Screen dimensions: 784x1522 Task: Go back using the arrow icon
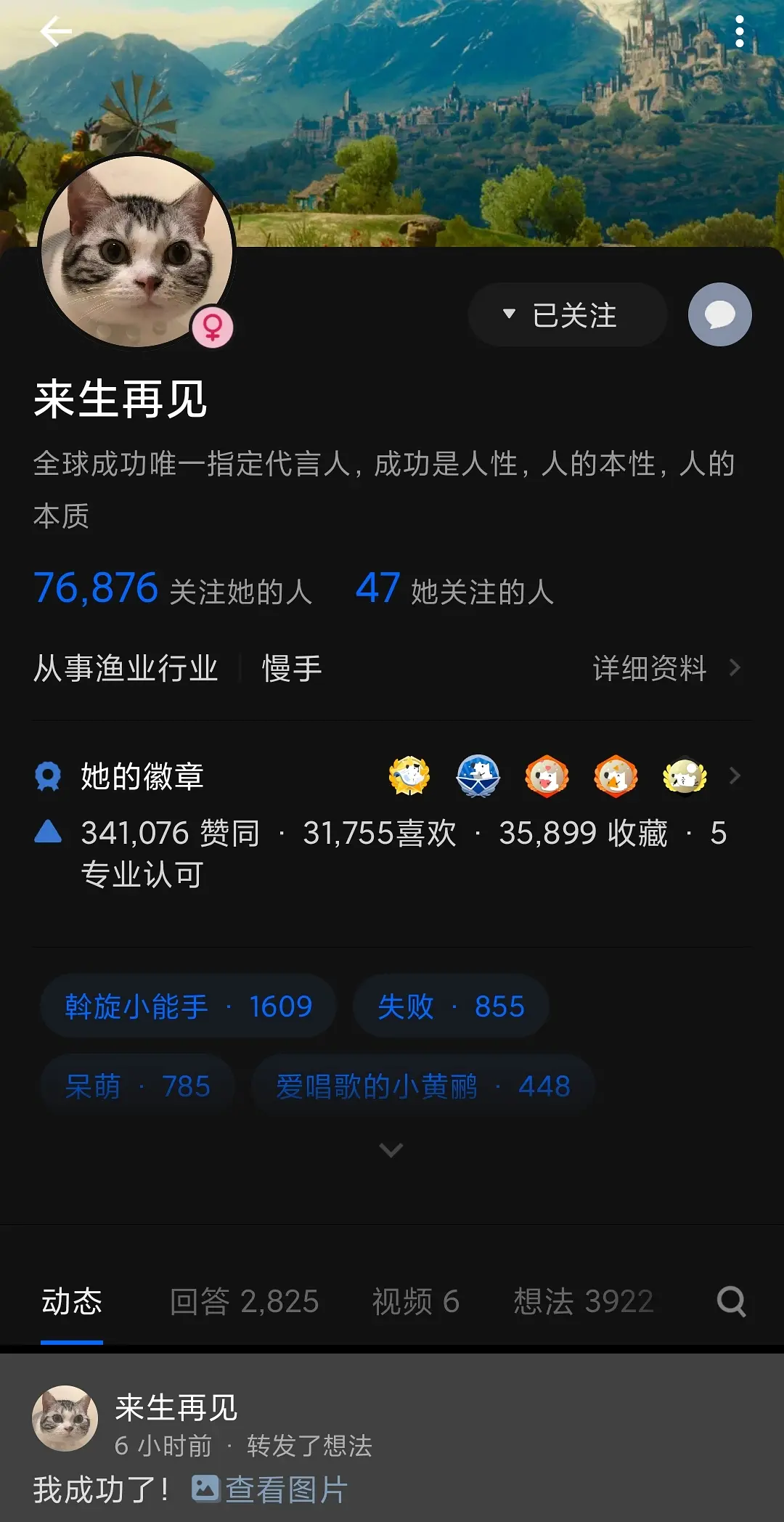pyautogui.click(x=55, y=32)
